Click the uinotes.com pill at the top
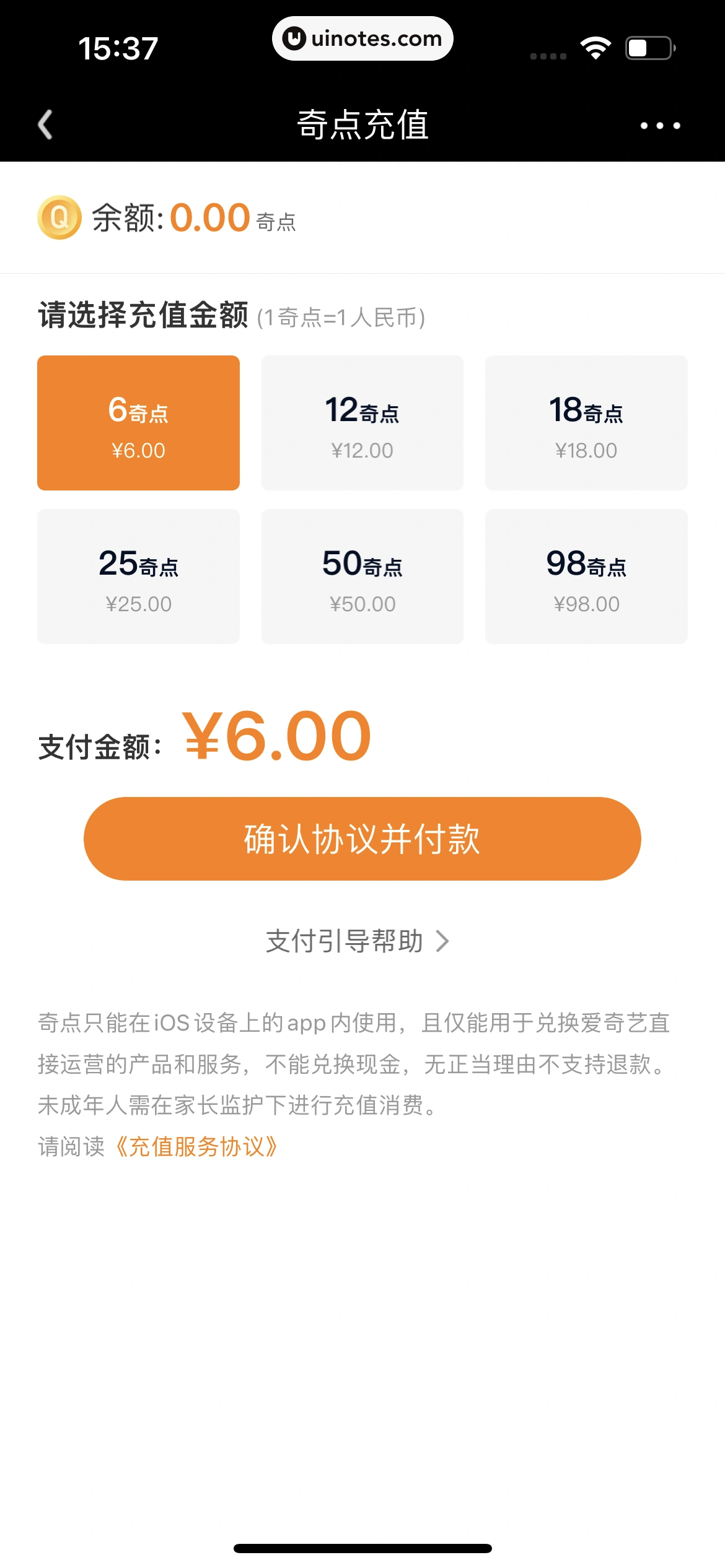The height and width of the screenshot is (1568, 725). coord(361,38)
